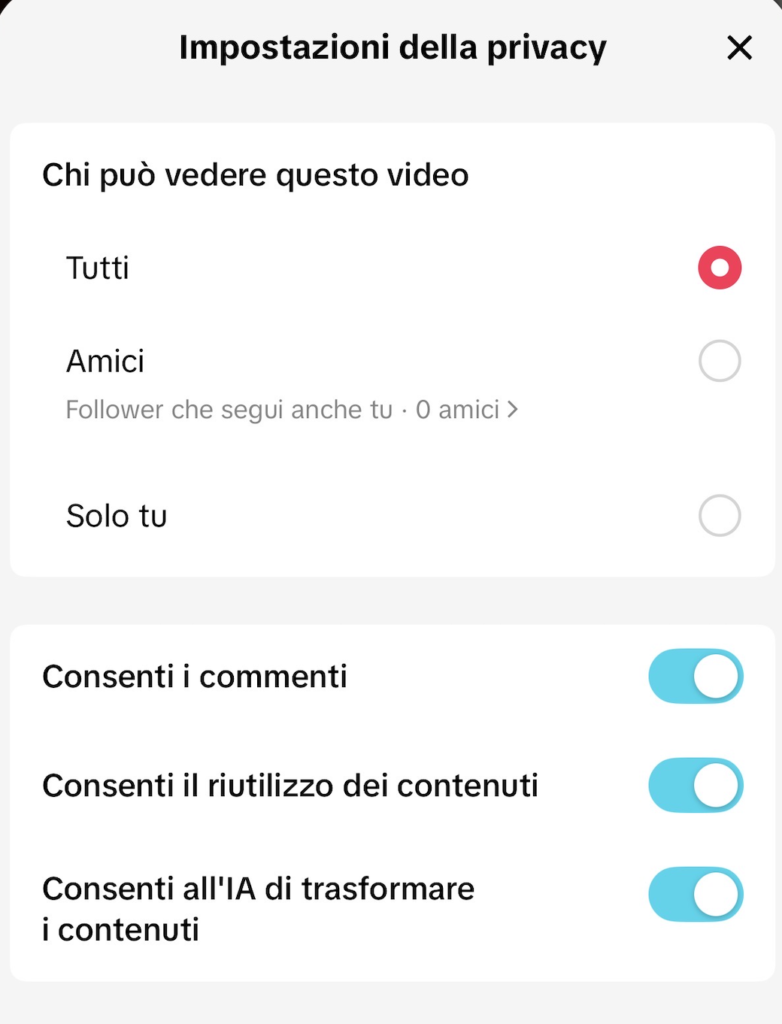Toggle "Consenti all'IA di trasformare i contenuti"
Image resolution: width=782 pixels, height=1024 pixels.
coord(695,894)
